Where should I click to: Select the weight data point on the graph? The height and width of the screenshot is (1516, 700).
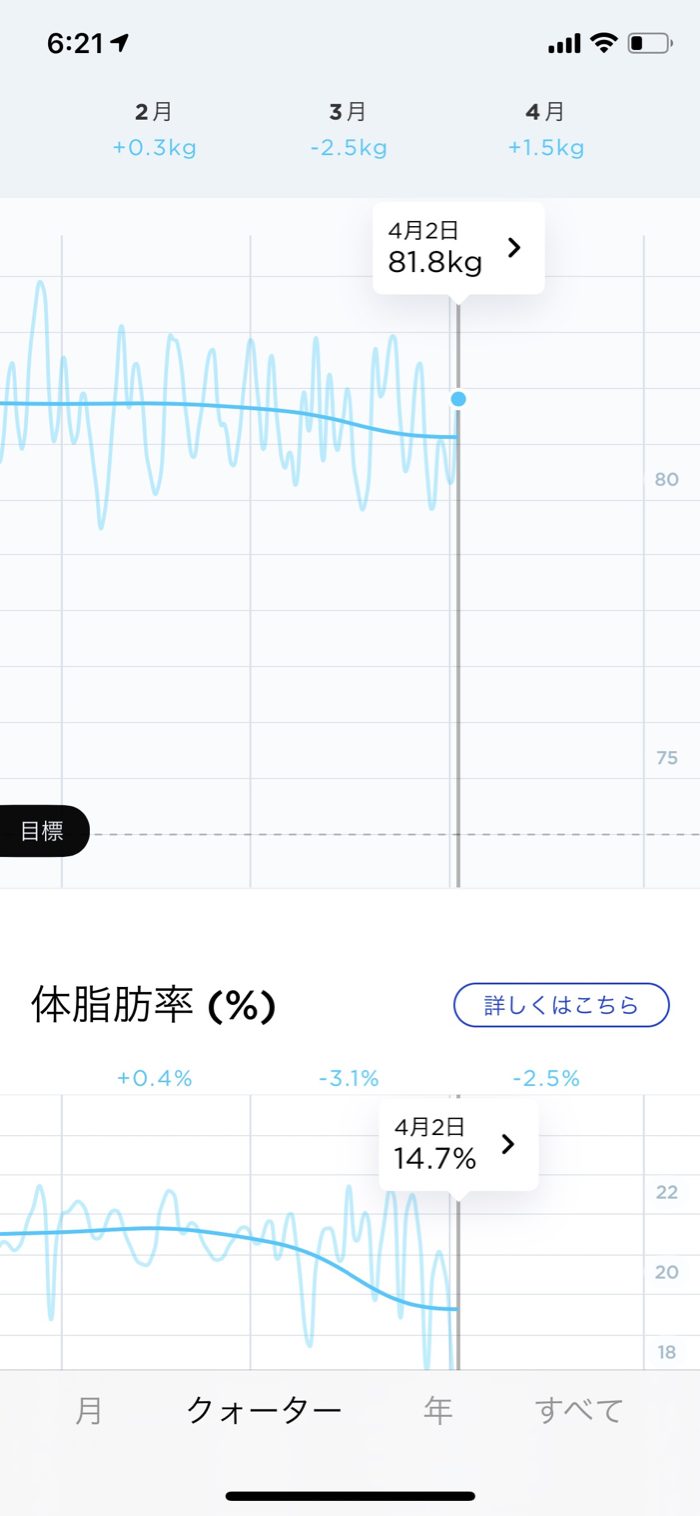point(458,399)
